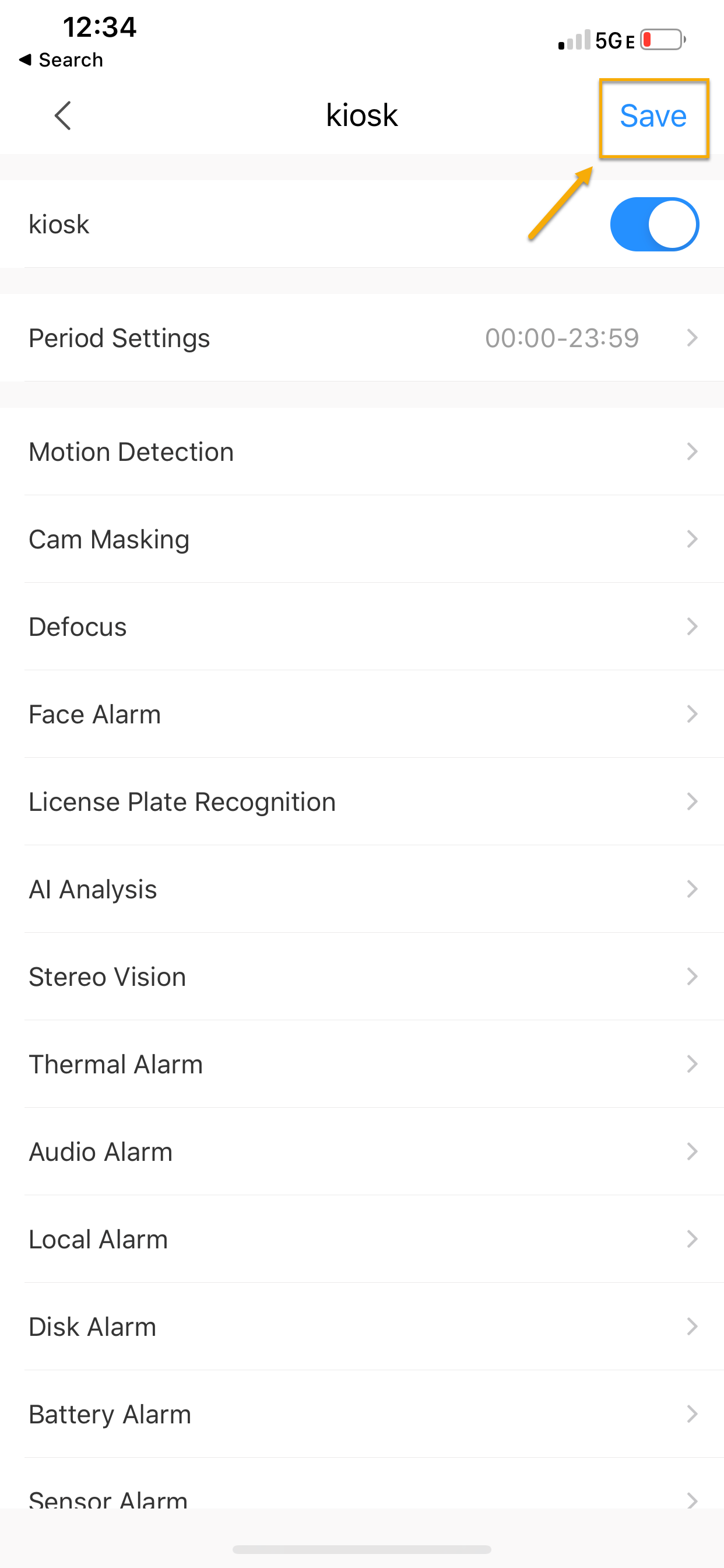Turn off the kiosk switch
Viewport: 724px width, 1568px height.
click(654, 224)
